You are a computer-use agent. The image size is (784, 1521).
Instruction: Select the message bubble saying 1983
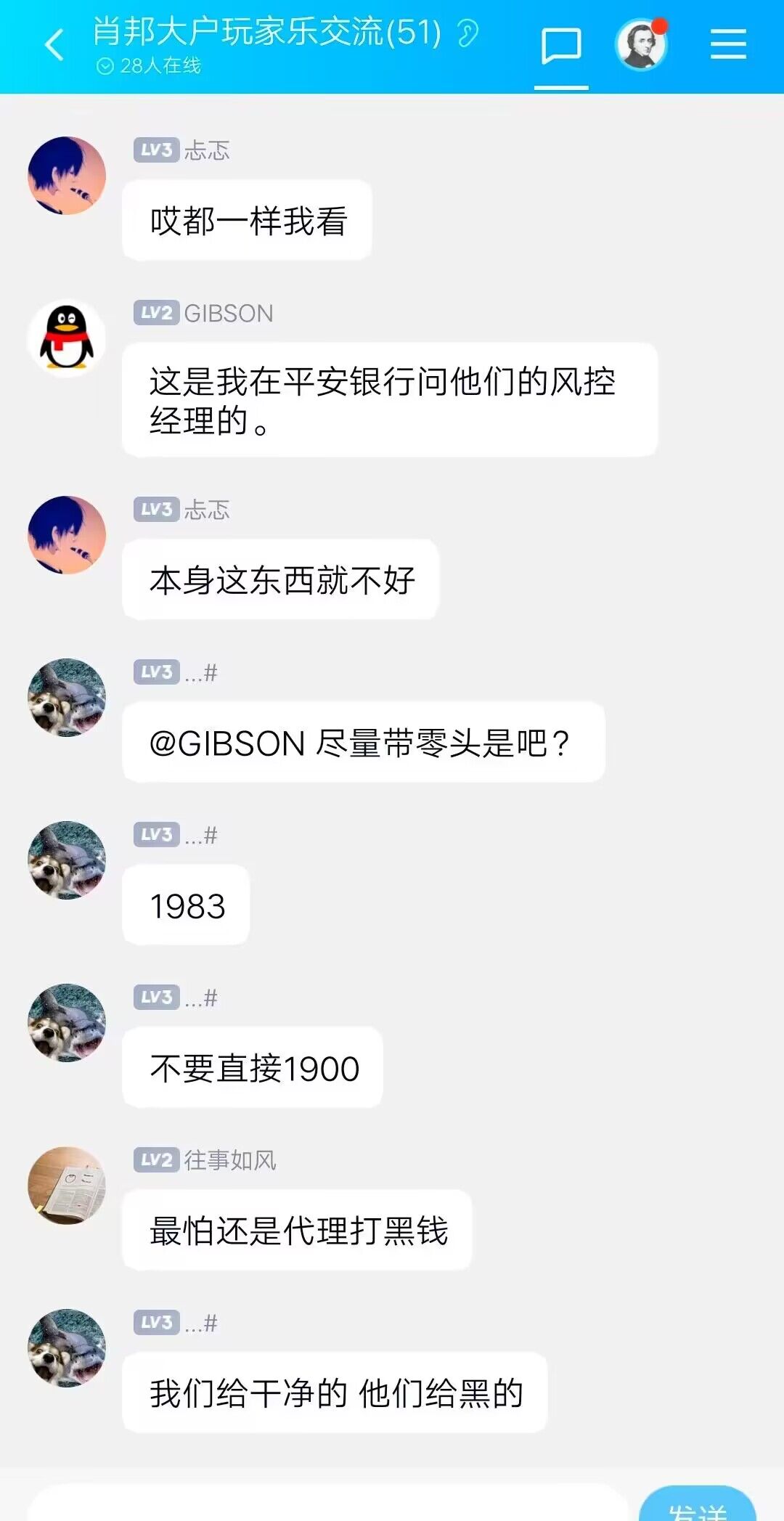[x=184, y=904]
